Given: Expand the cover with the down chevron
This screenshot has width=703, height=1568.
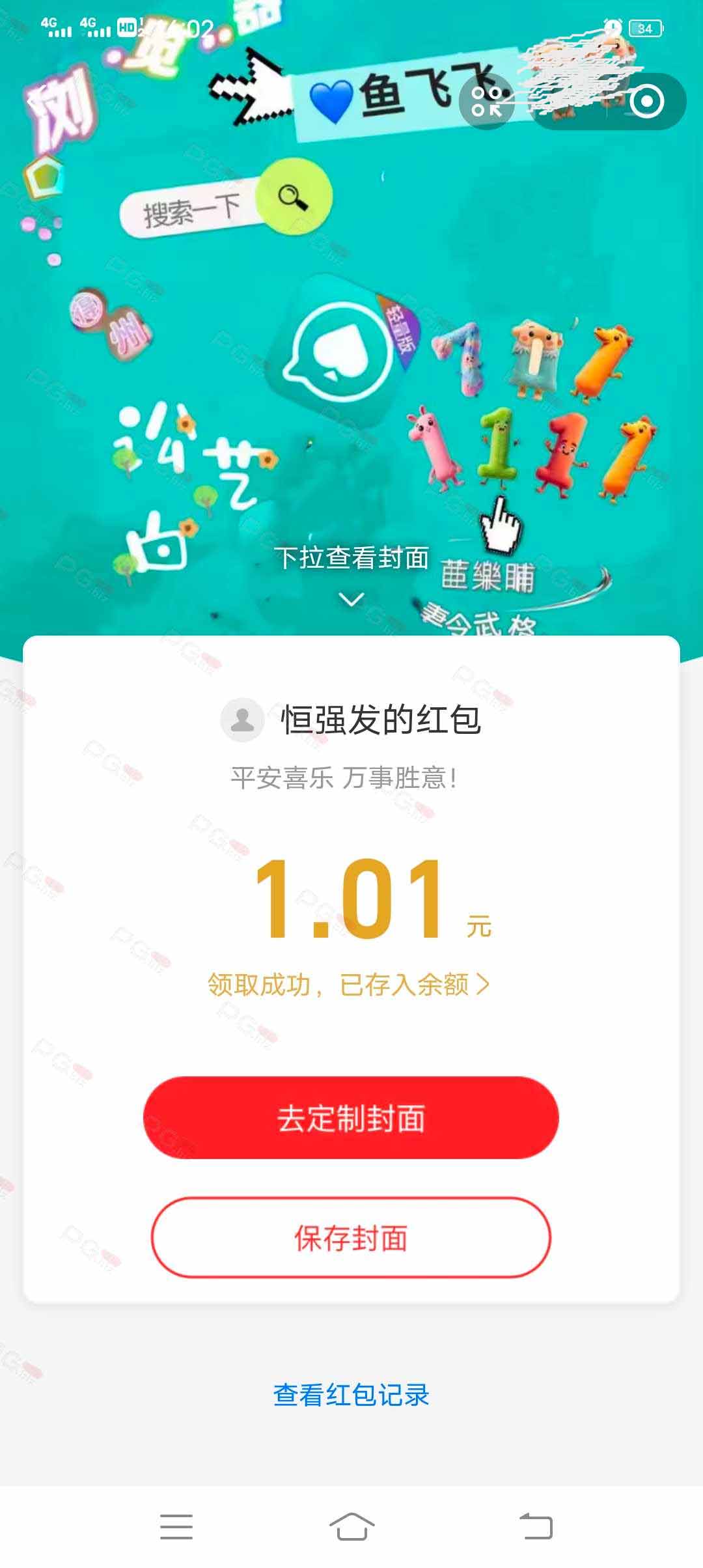Looking at the screenshot, I should point(351,599).
